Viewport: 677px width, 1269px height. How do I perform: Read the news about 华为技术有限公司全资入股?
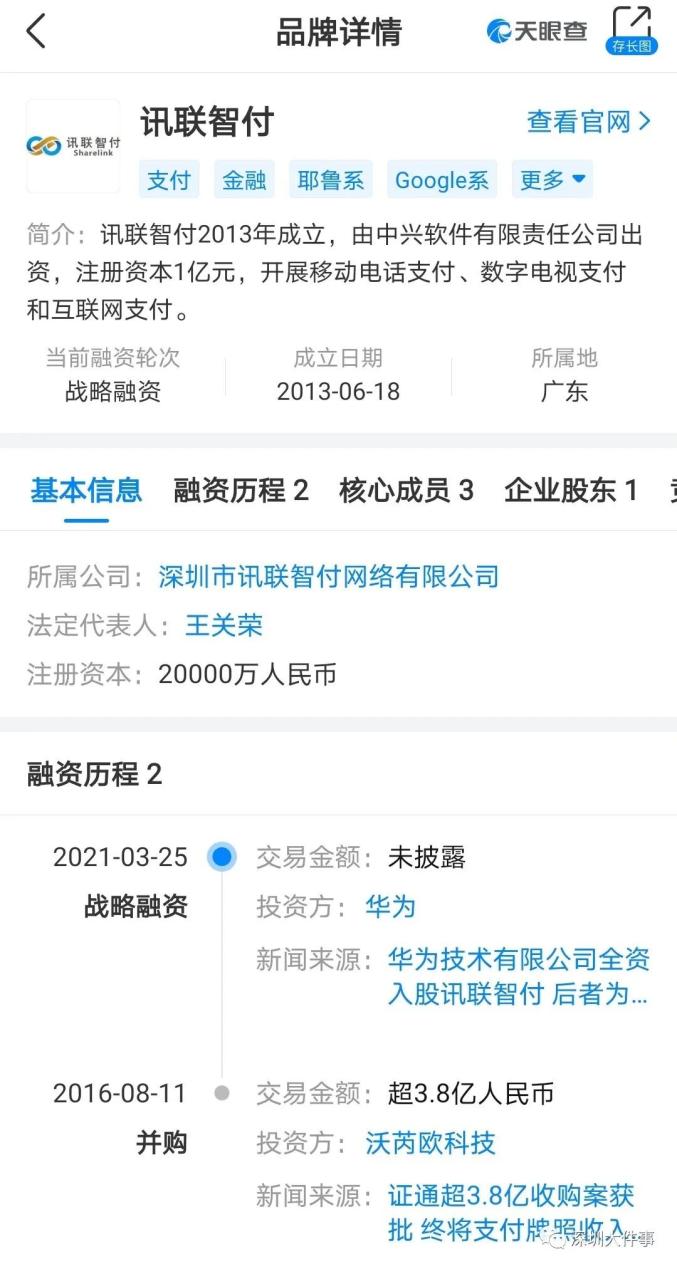(x=518, y=977)
